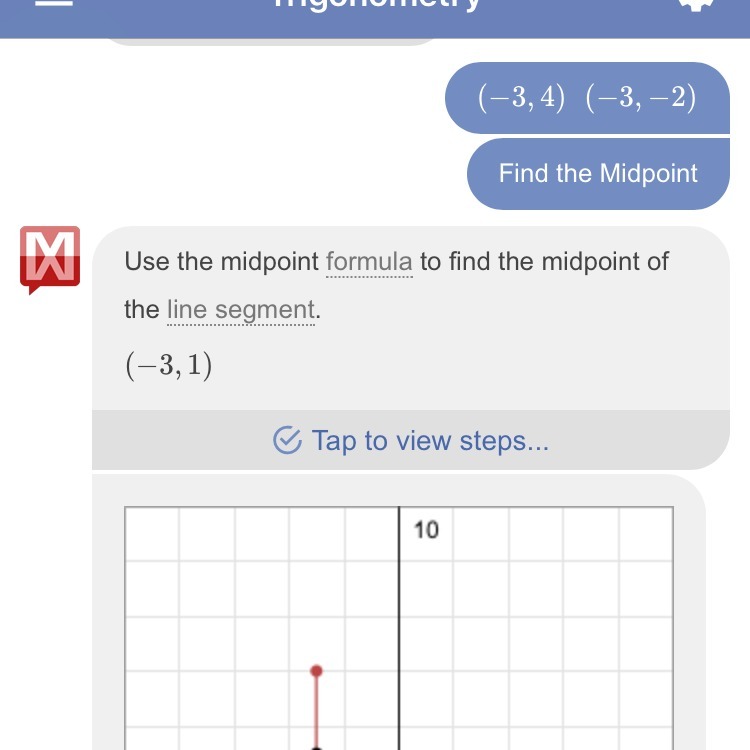
Task: Open the underlined formula glossary link
Action: click(x=369, y=262)
